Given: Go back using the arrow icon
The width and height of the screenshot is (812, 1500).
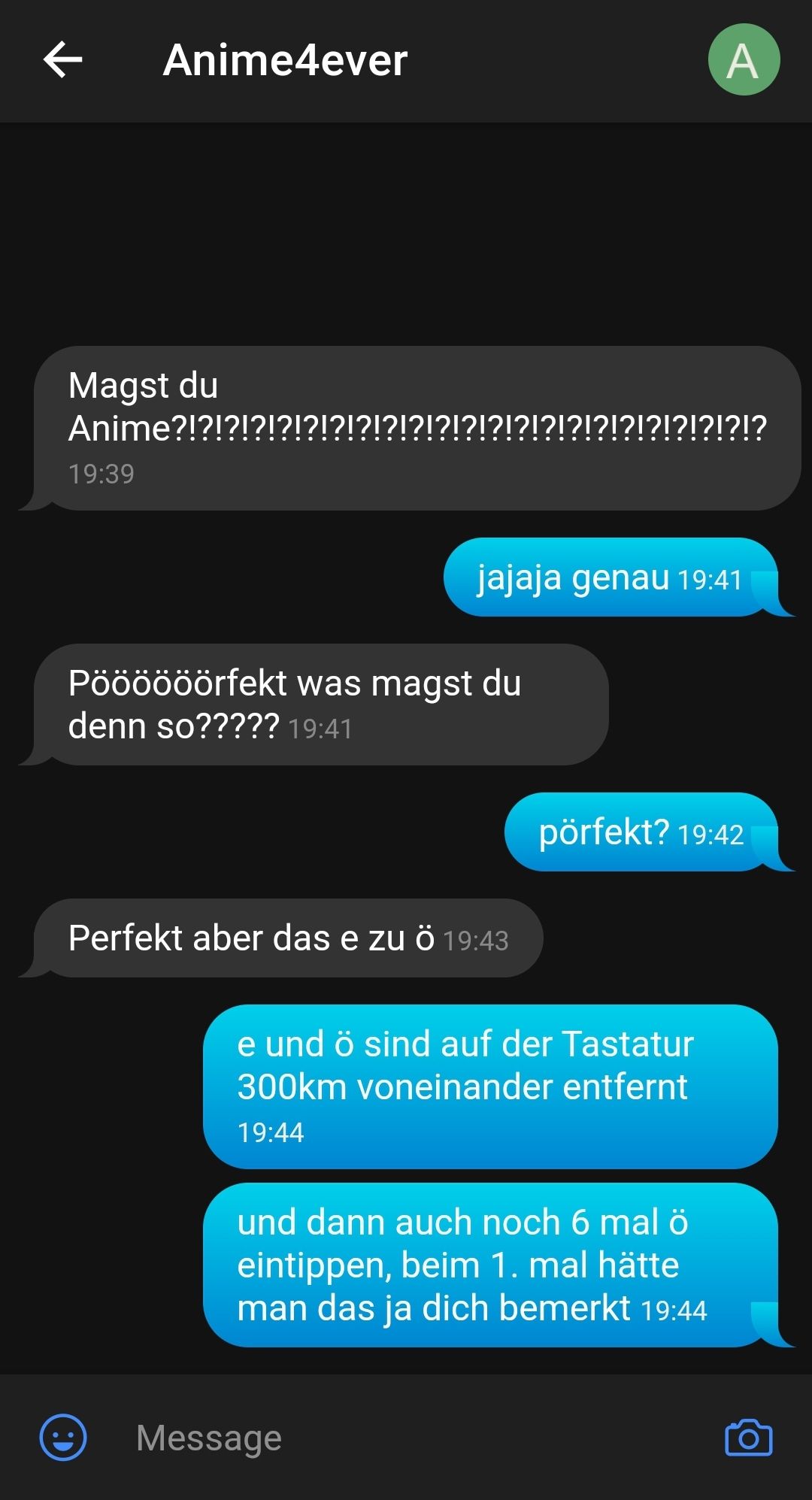Looking at the screenshot, I should 63,60.
